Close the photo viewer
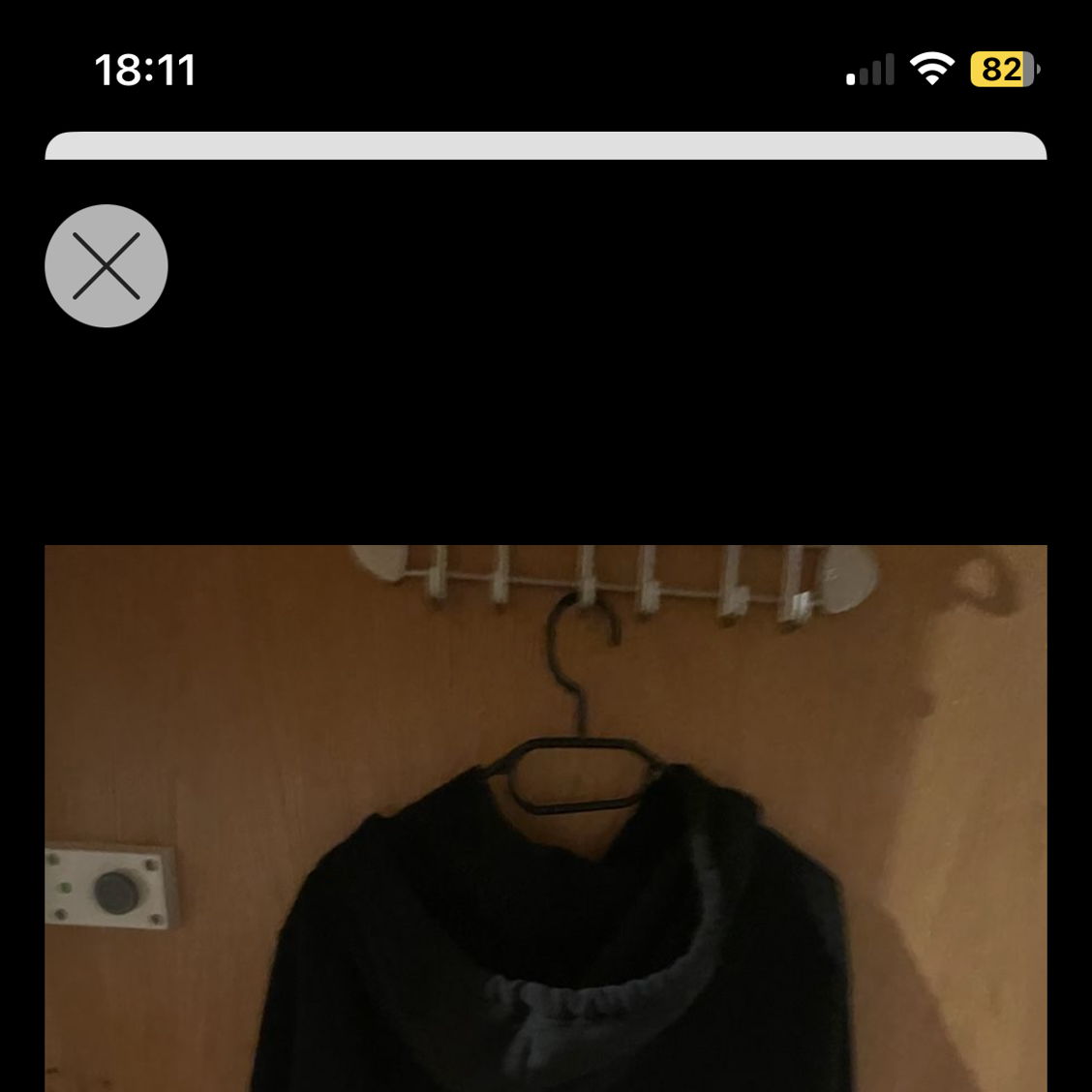This screenshot has height=1092, width=1092. [106, 265]
